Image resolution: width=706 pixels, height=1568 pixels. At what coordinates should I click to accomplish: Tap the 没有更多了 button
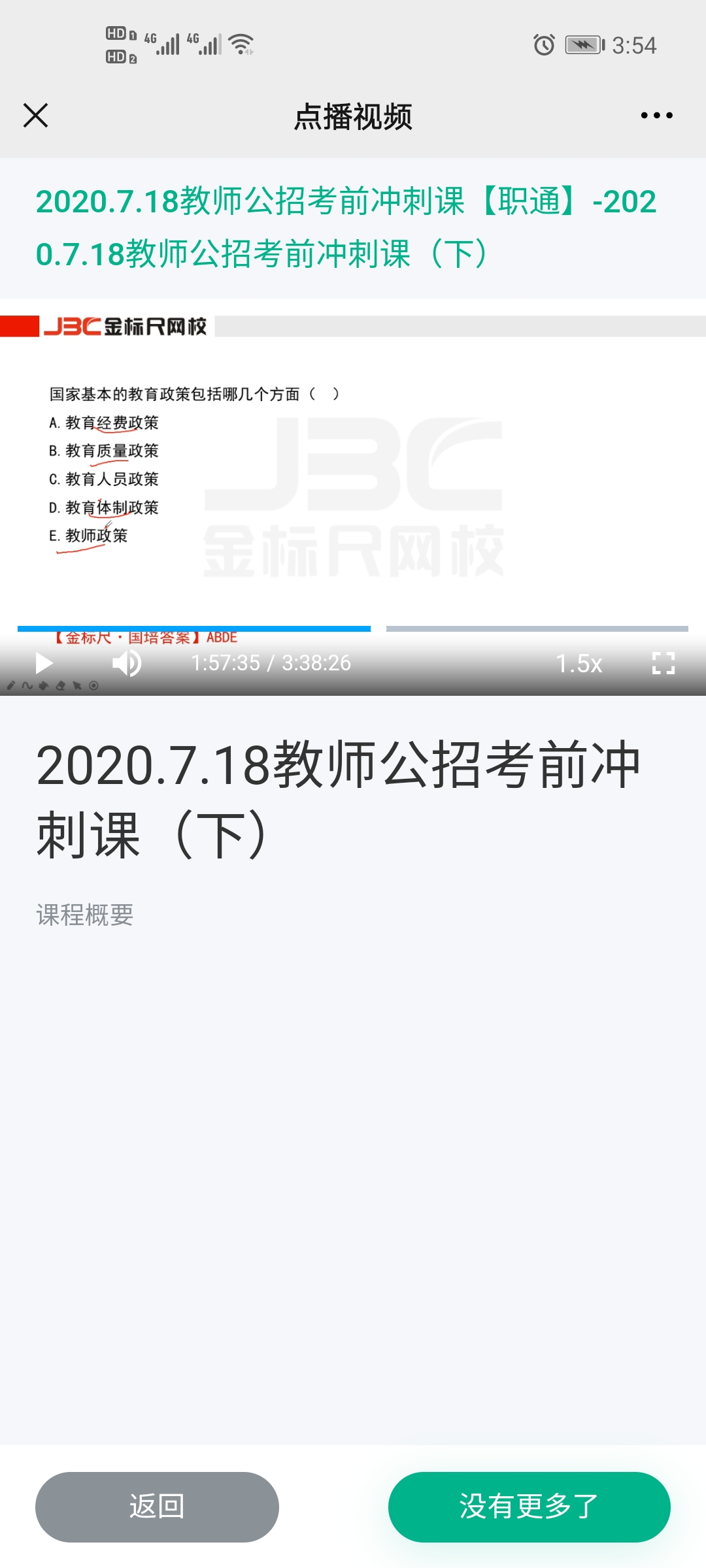(529, 1507)
